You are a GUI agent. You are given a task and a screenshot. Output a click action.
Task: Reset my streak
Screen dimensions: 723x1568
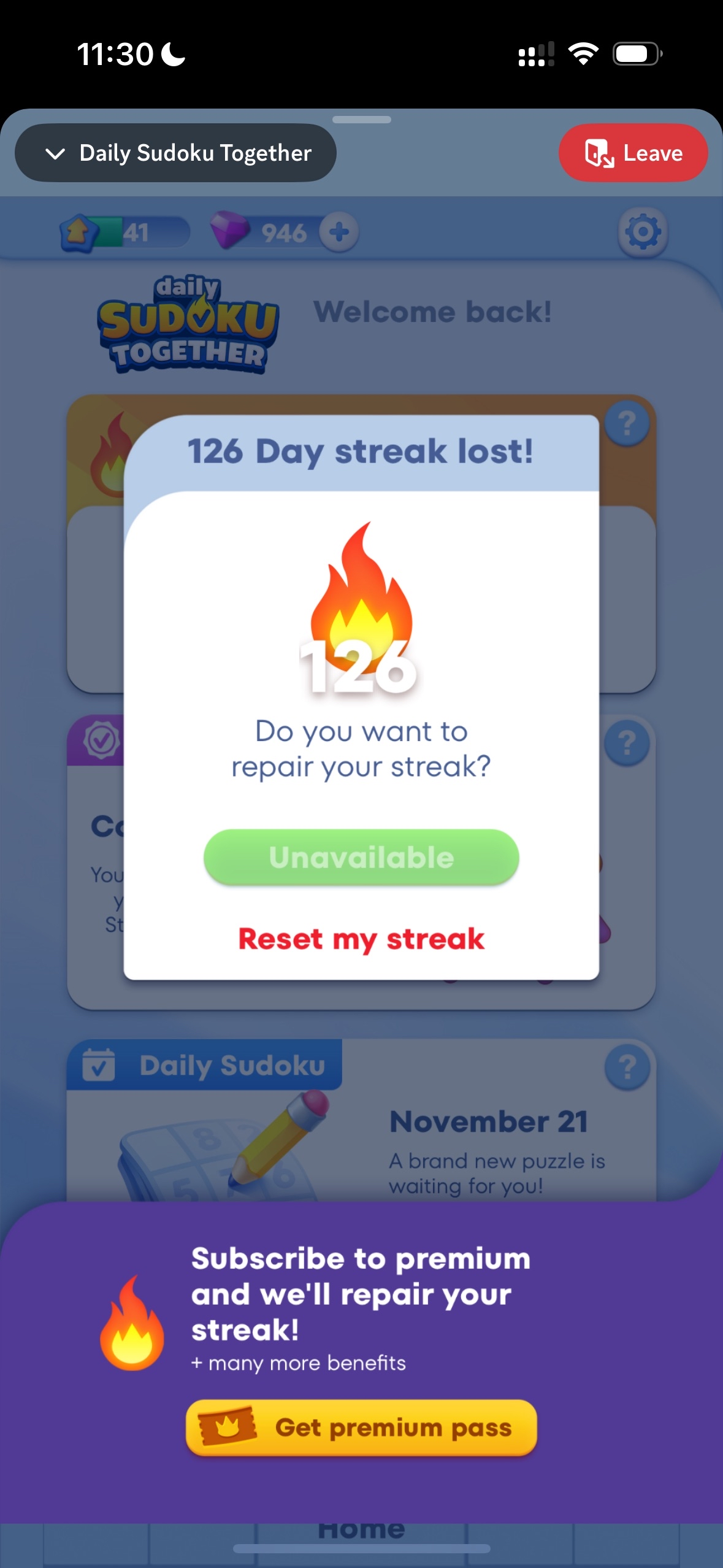(361, 939)
